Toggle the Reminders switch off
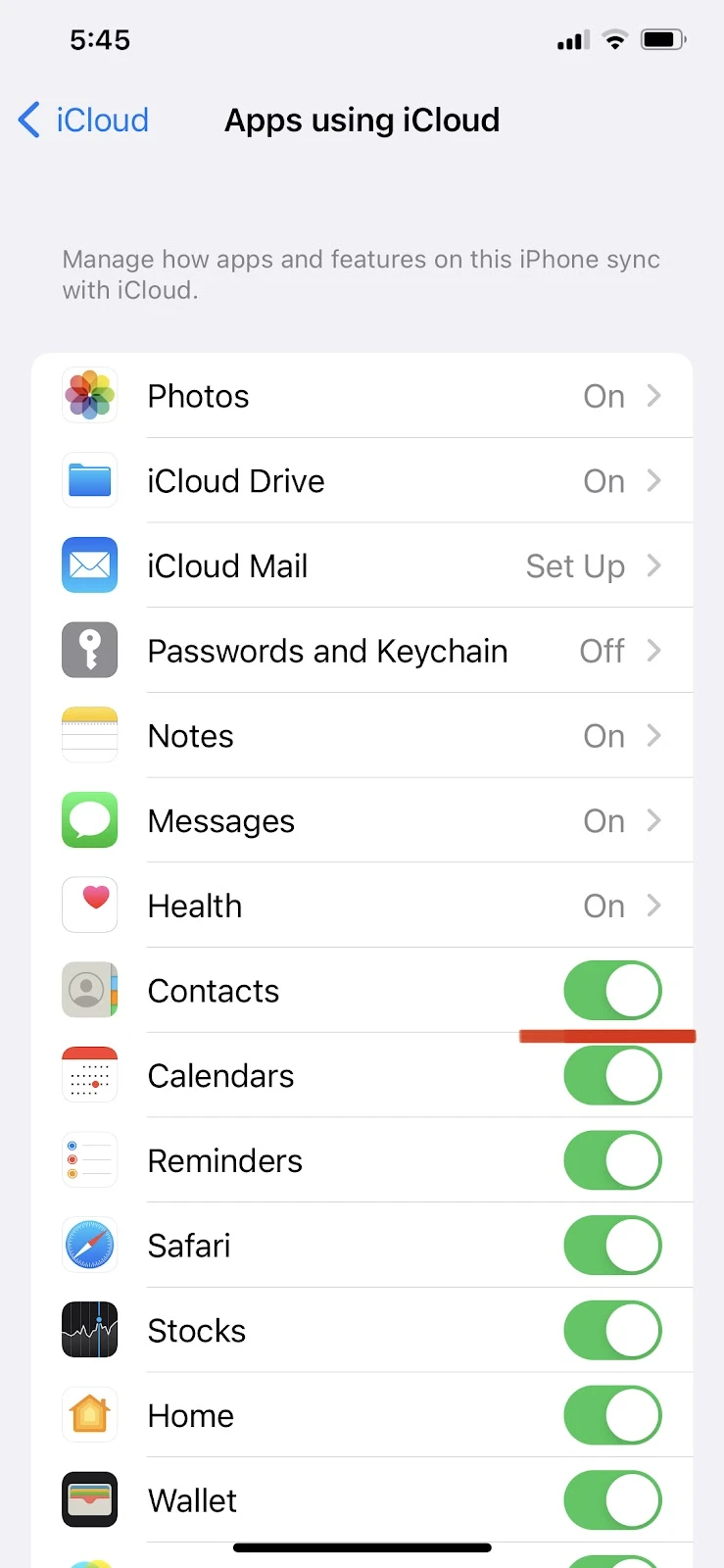This screenshot has width=724, height=1568. pyautogui.click(x=612, y=1160)
